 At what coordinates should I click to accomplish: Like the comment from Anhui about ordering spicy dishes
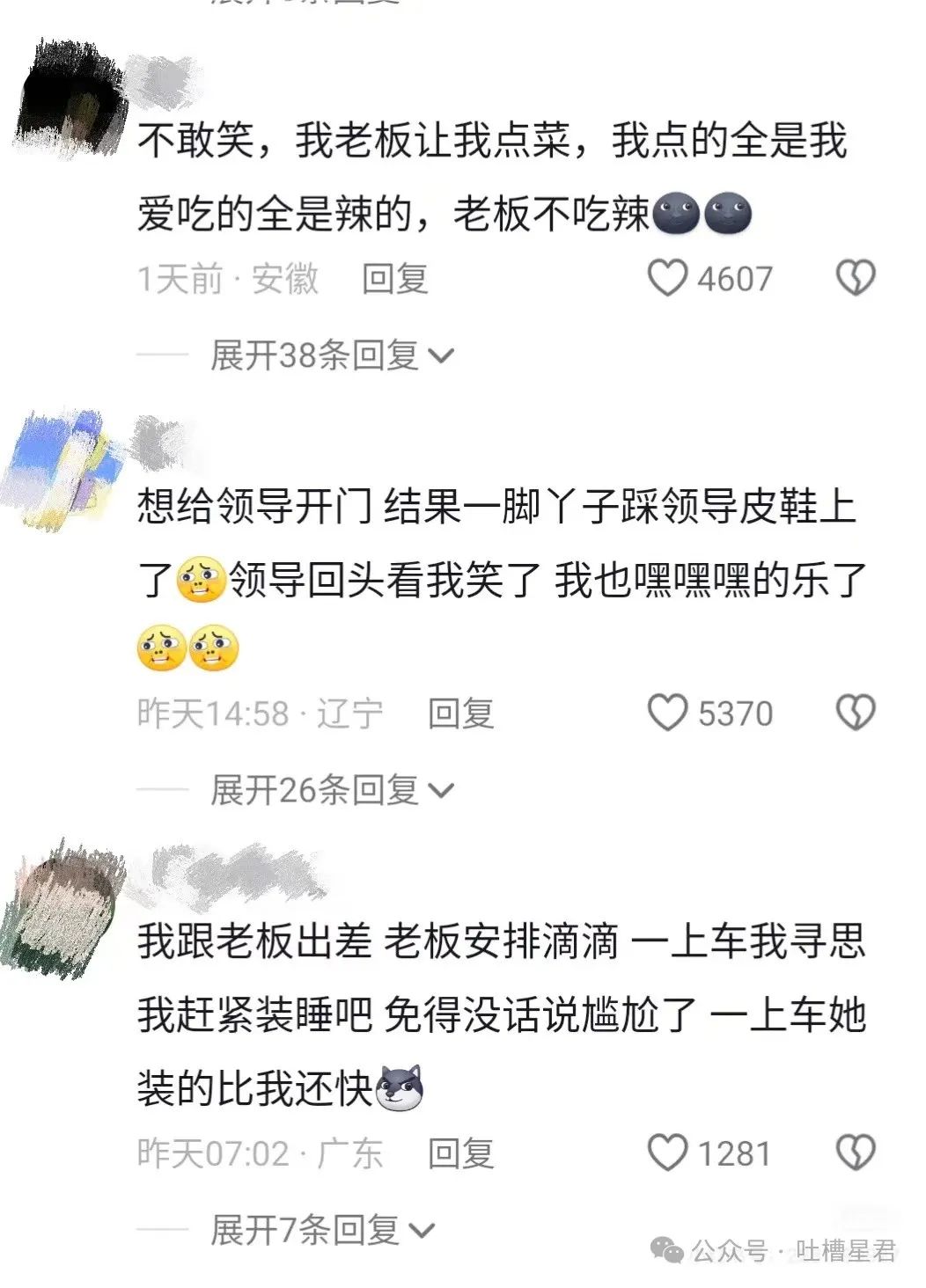click(x=667, y=278)
